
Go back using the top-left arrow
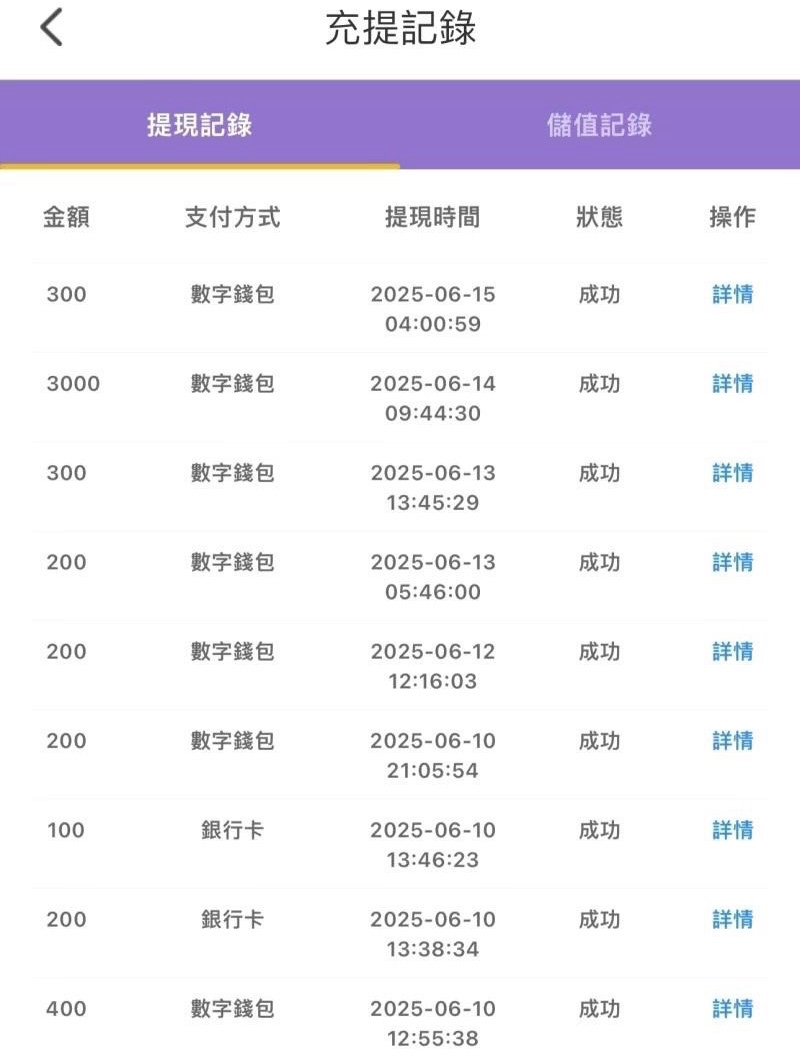pos(52,28)
